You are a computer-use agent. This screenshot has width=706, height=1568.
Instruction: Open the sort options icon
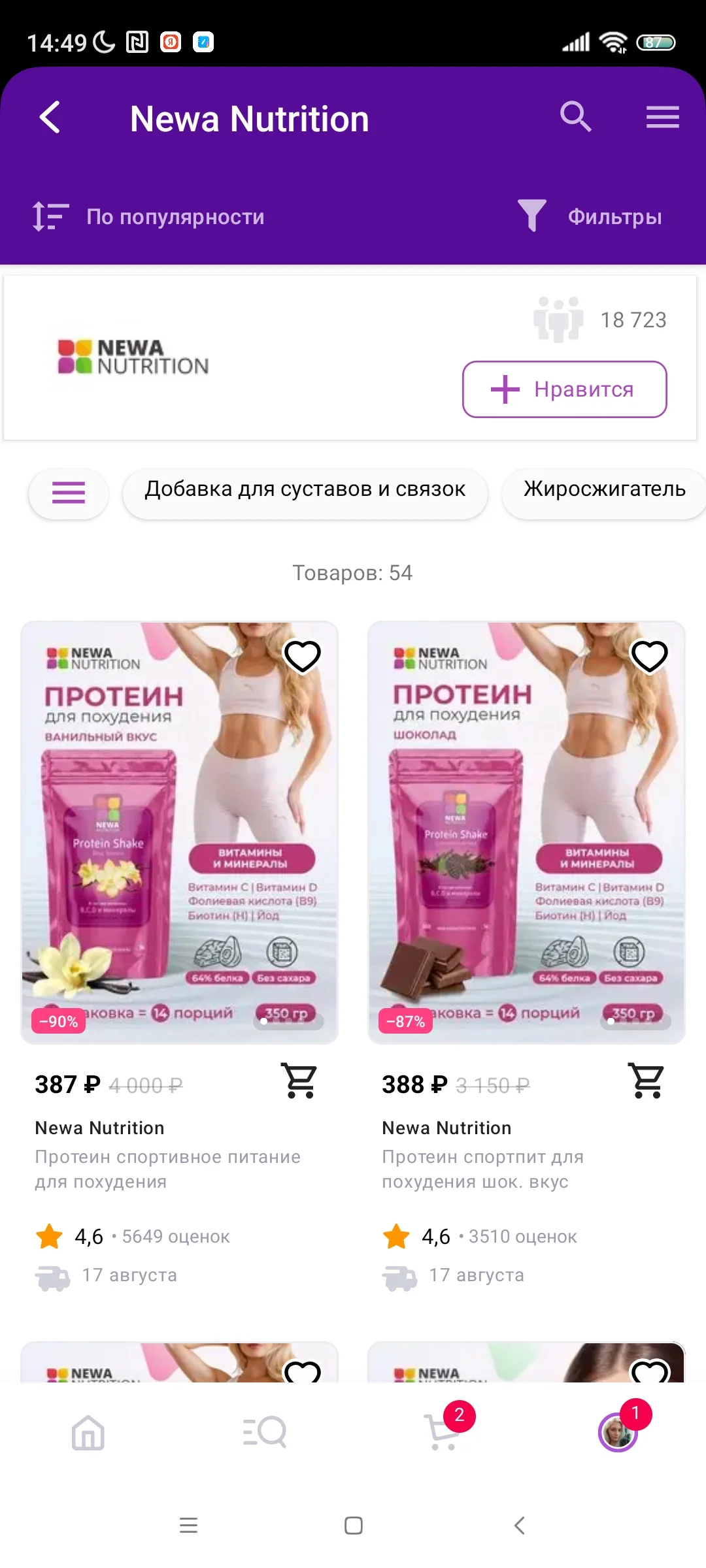click(x=50, y=216)
